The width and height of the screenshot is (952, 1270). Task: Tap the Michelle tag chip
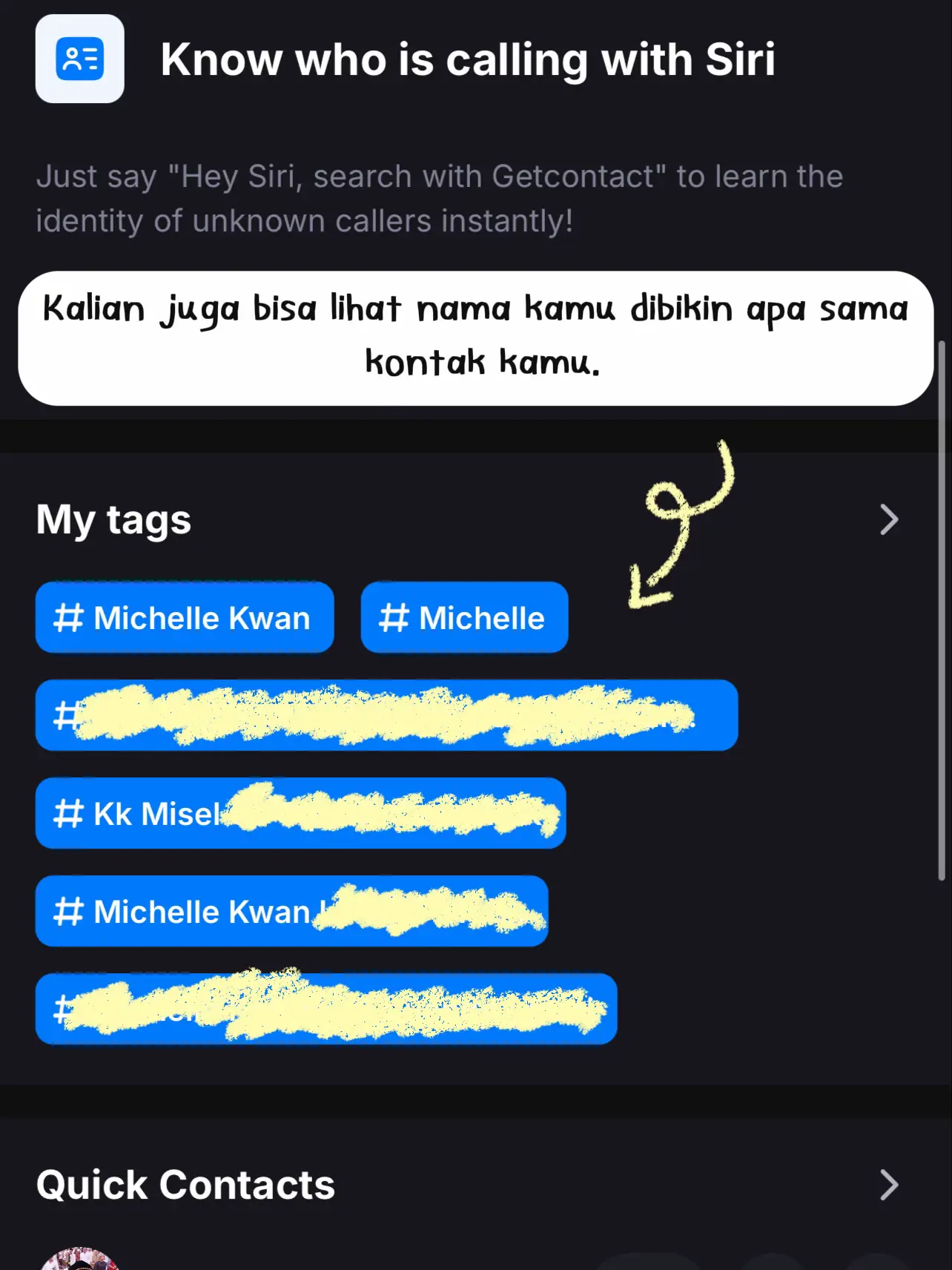click(x=464, y=618)
